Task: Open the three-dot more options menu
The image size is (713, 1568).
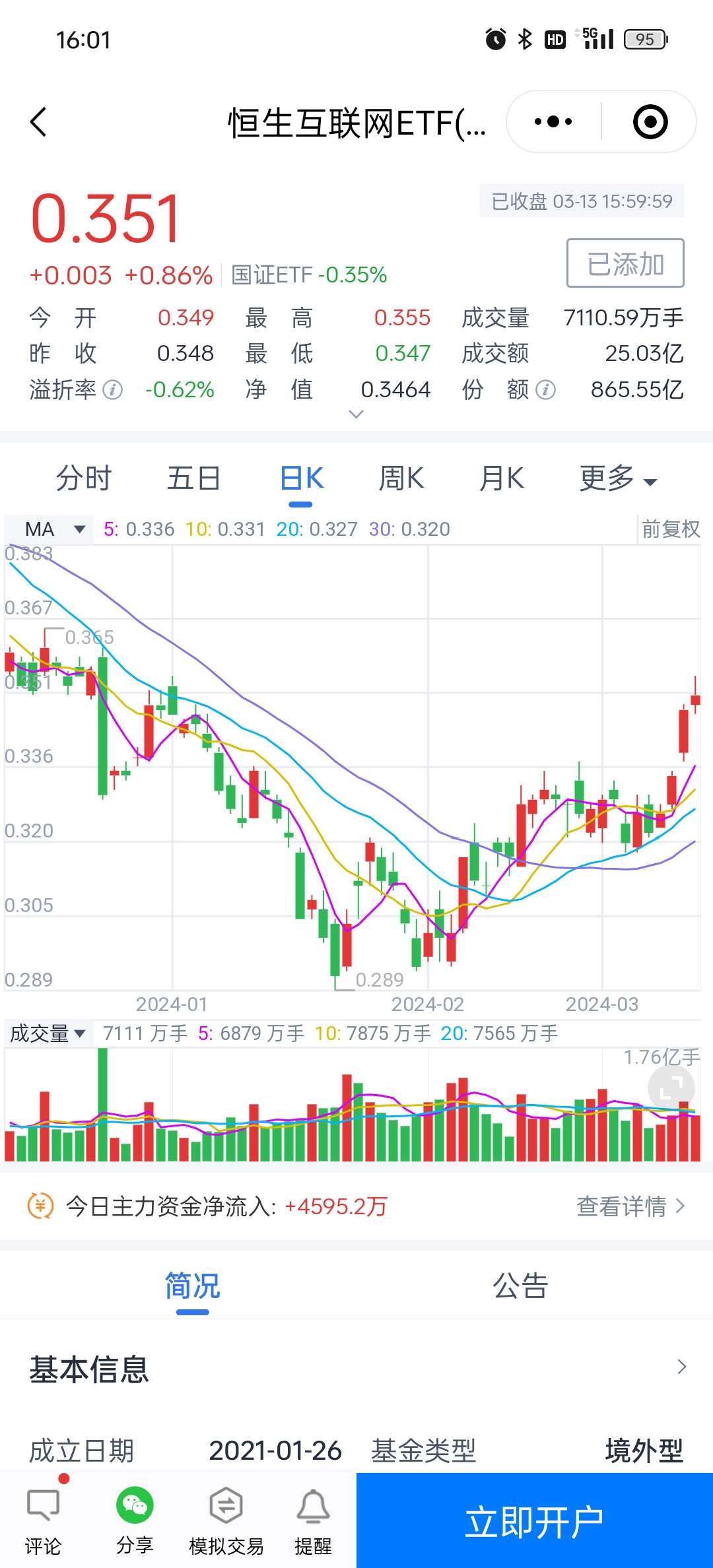Action: [553, 122]
